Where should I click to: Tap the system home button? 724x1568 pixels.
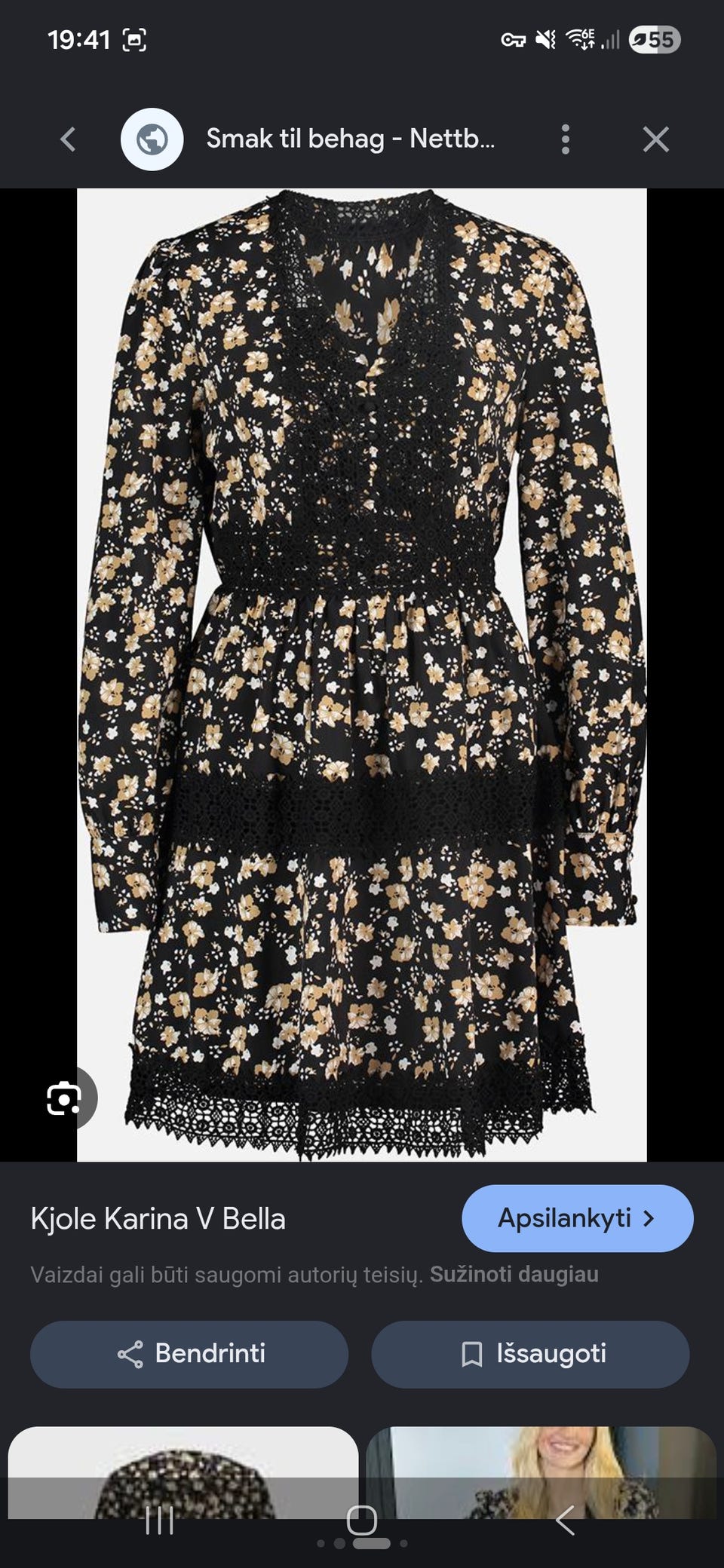click(x=362, y=1521)
